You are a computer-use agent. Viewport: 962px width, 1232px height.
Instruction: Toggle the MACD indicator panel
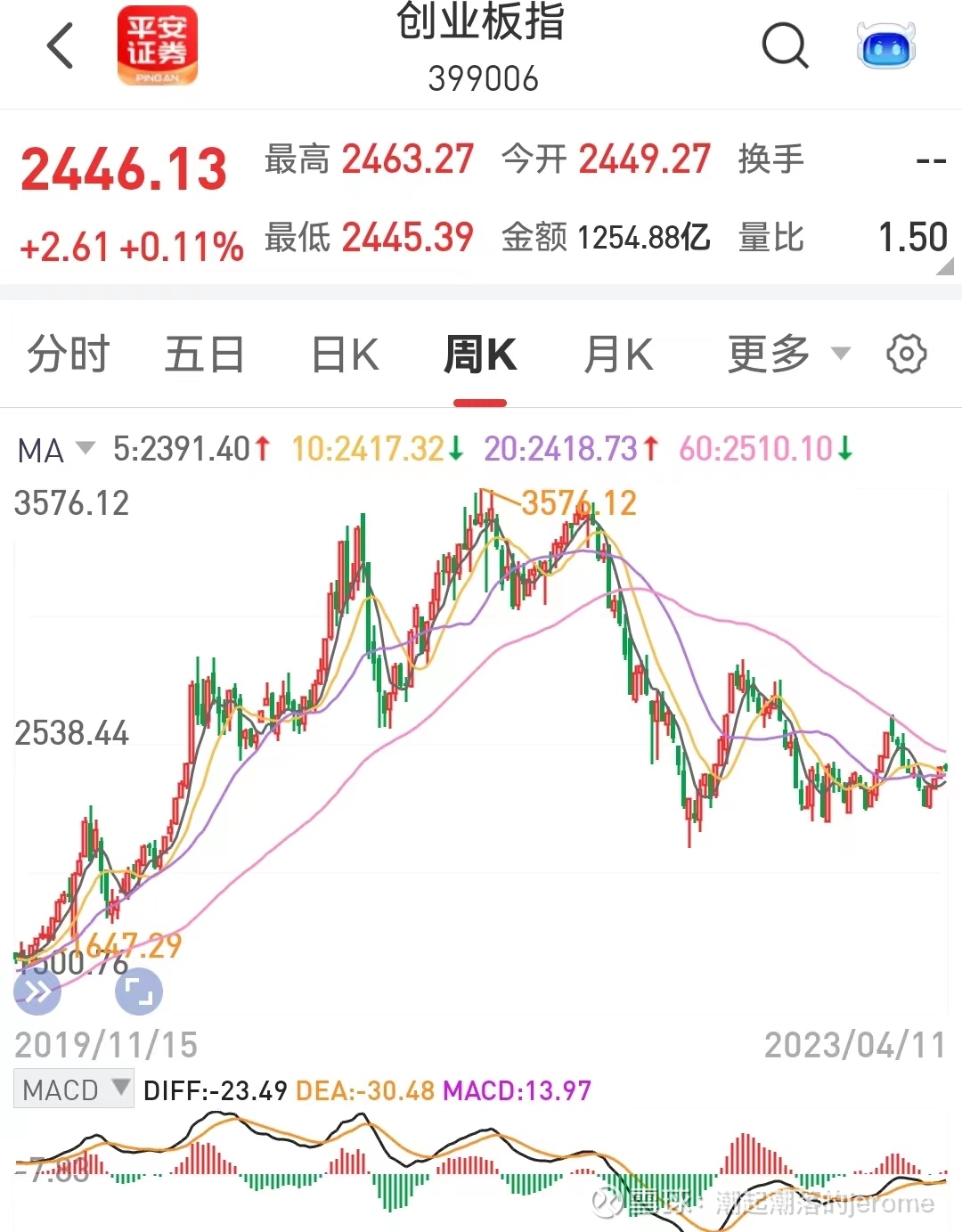click(61, 1089)
